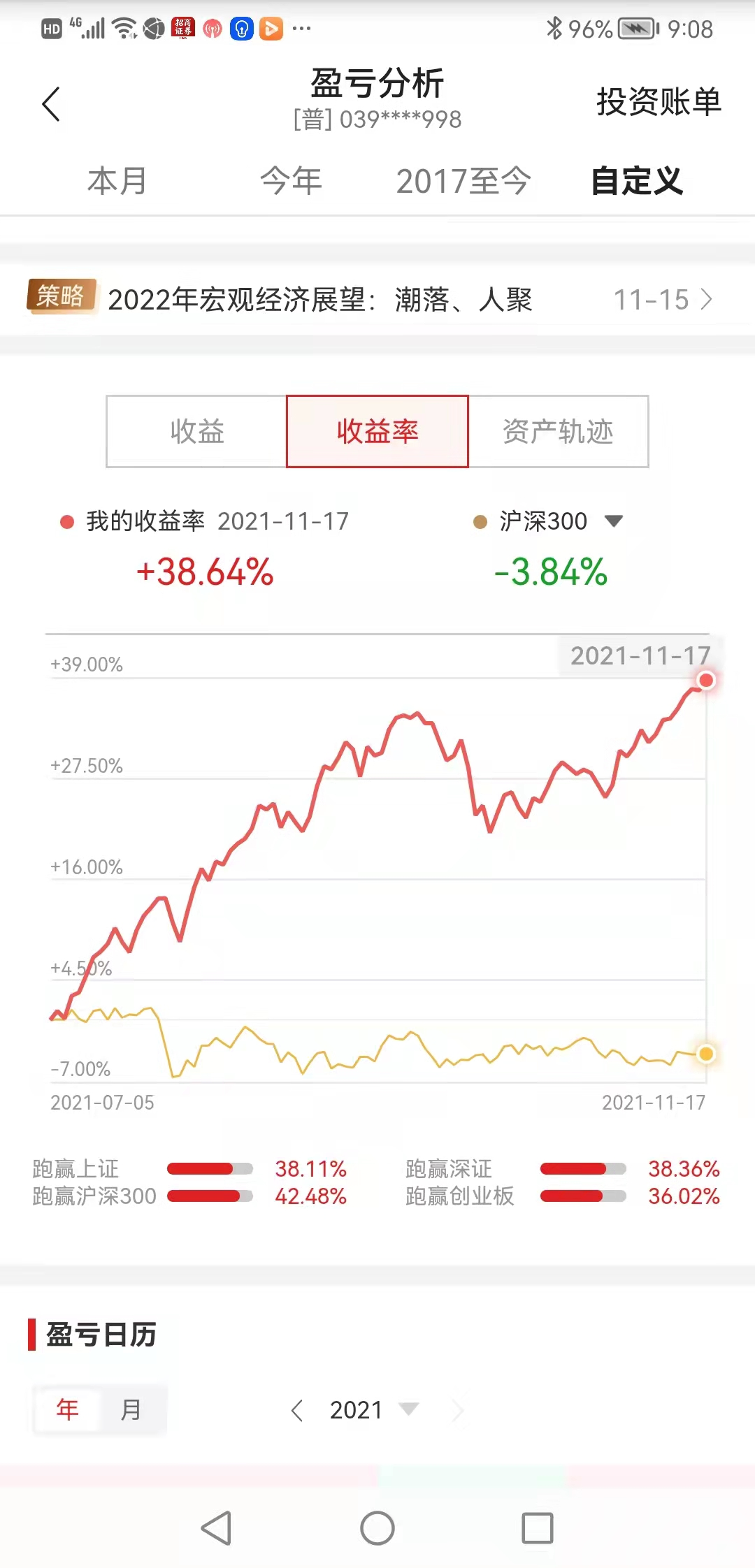Tap the system home button
Screen dimensions: 755x1568
(377, 1528)
